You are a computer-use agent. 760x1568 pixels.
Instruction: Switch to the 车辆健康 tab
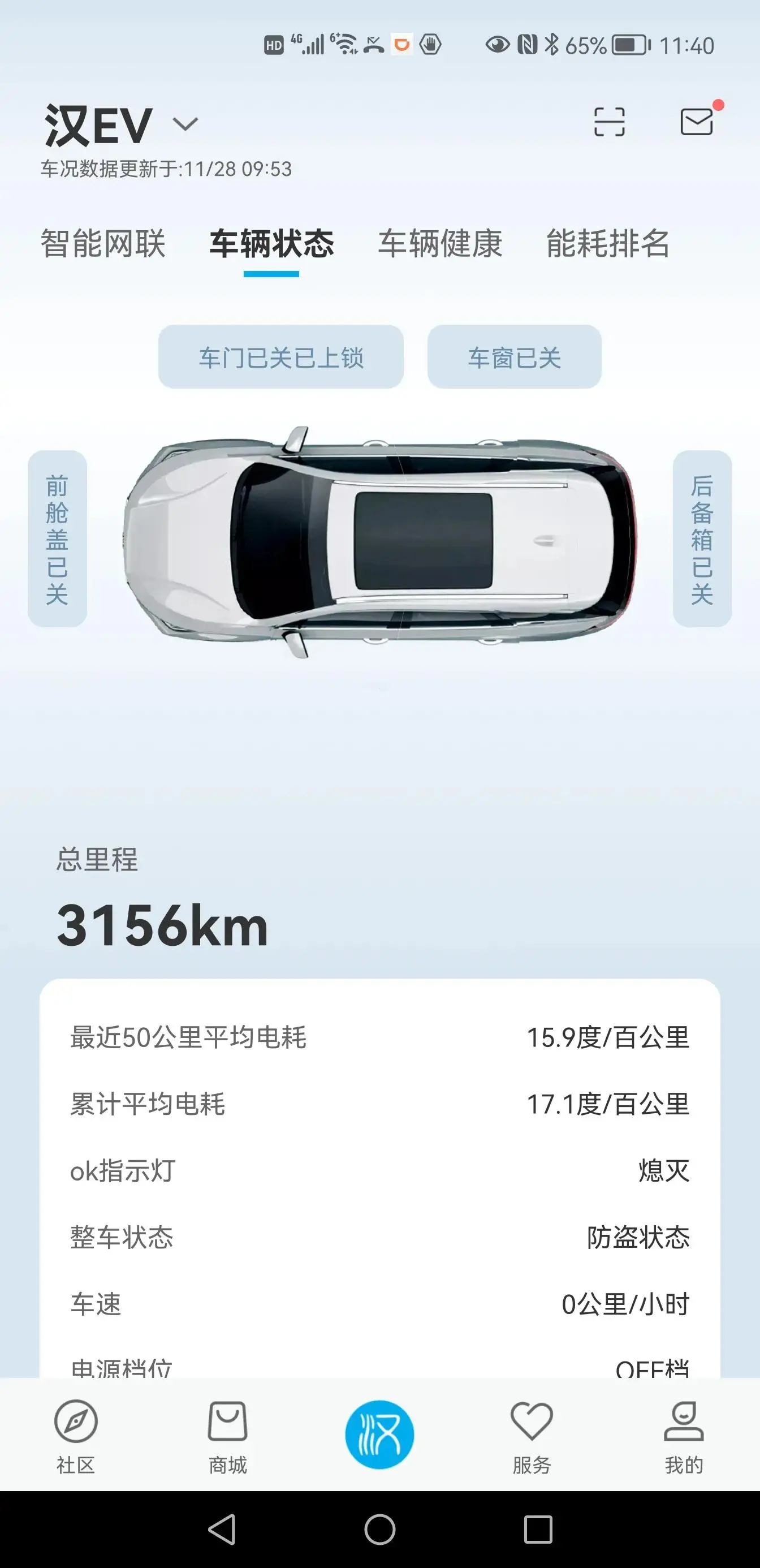[x=440, y=244]
